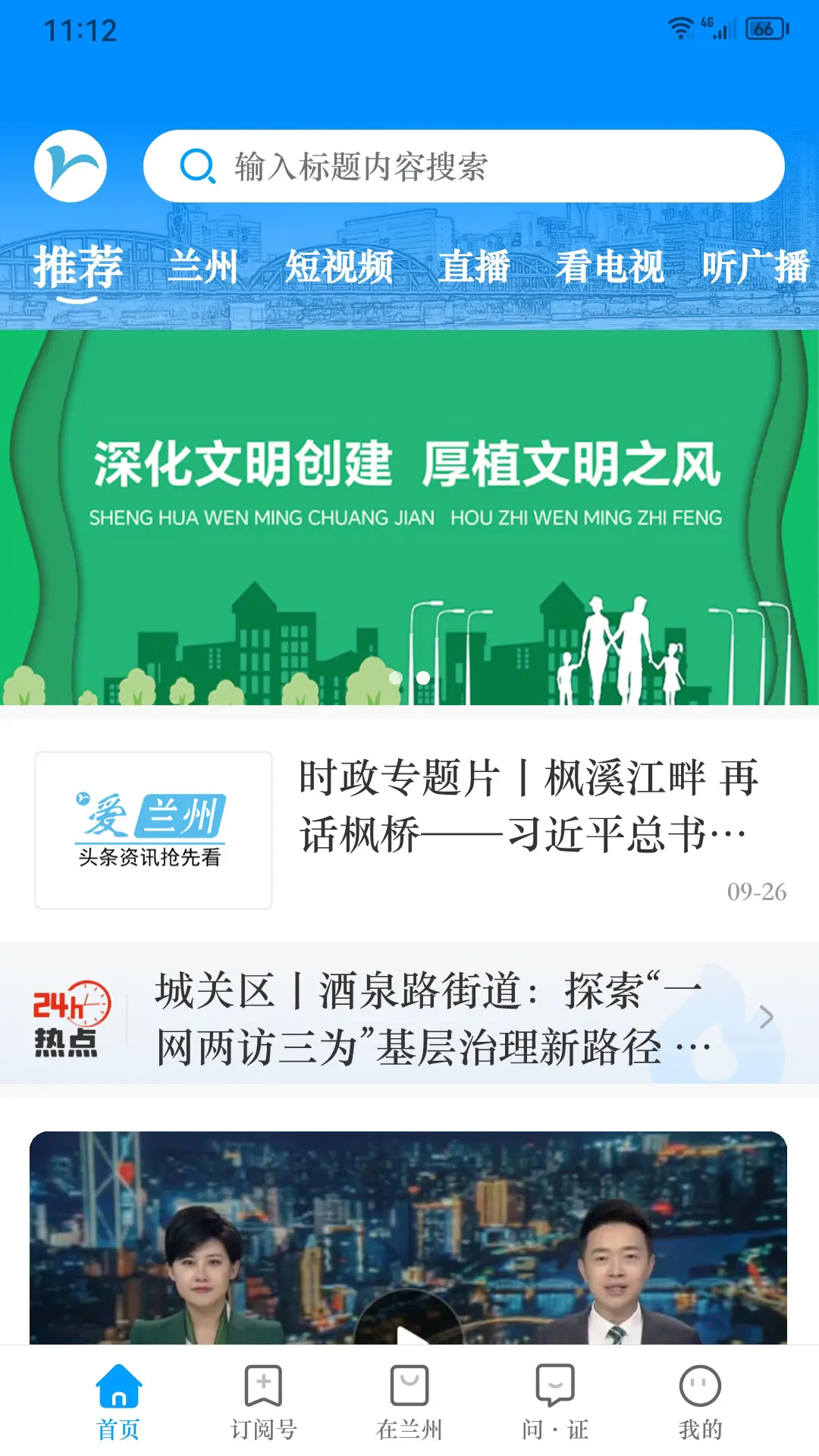Switch to the 推荐 tab

coord(79,267)
